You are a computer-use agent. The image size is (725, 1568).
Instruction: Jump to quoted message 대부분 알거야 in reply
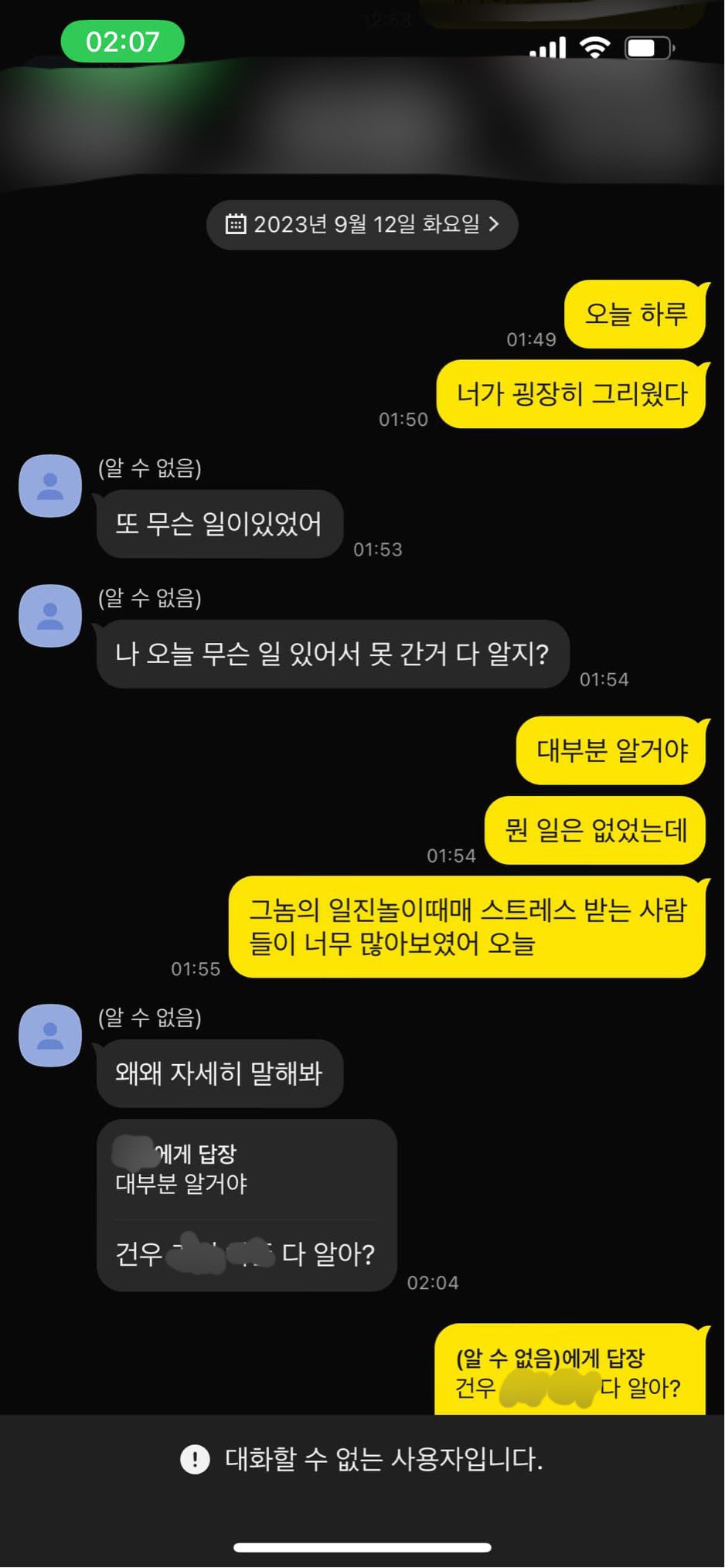(x=181, y=1169)
